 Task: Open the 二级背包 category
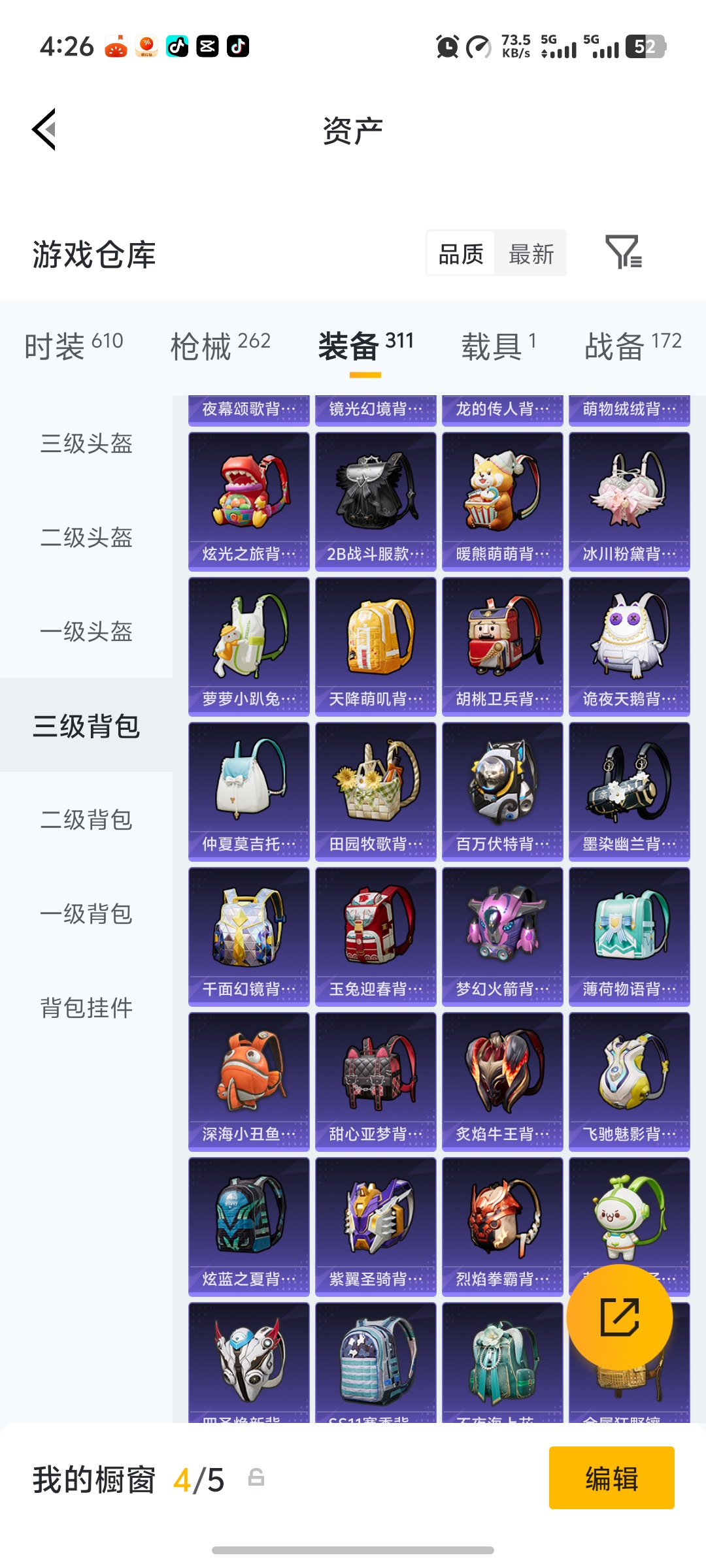[x=87, y=821]
